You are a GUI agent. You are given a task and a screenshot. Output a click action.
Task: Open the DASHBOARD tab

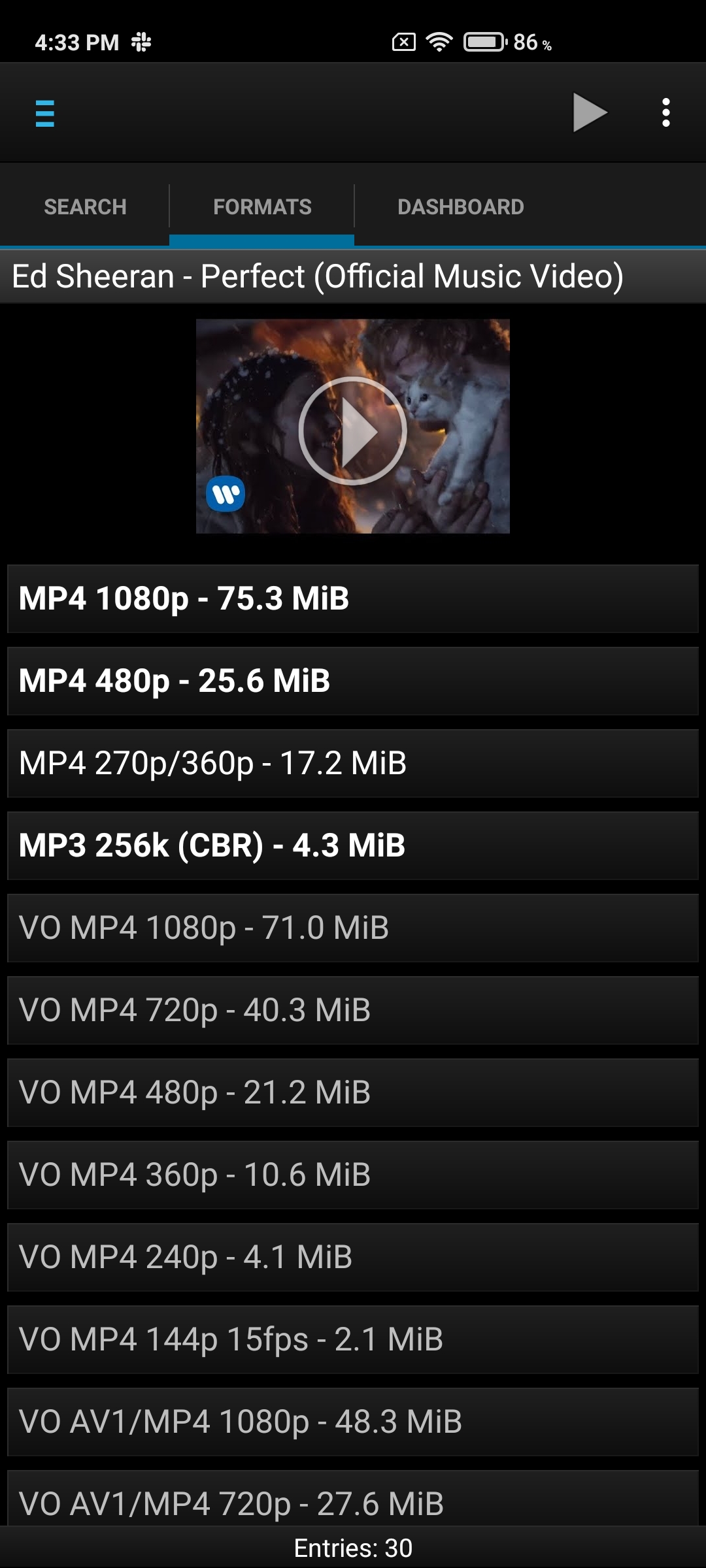[x=460, y=206]
